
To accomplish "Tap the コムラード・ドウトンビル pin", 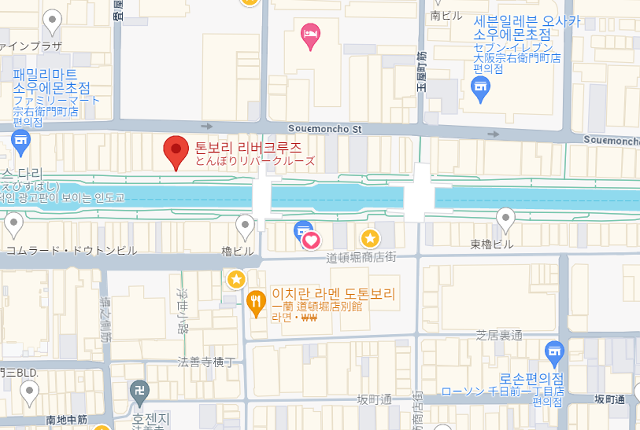I will pos(14,223).
